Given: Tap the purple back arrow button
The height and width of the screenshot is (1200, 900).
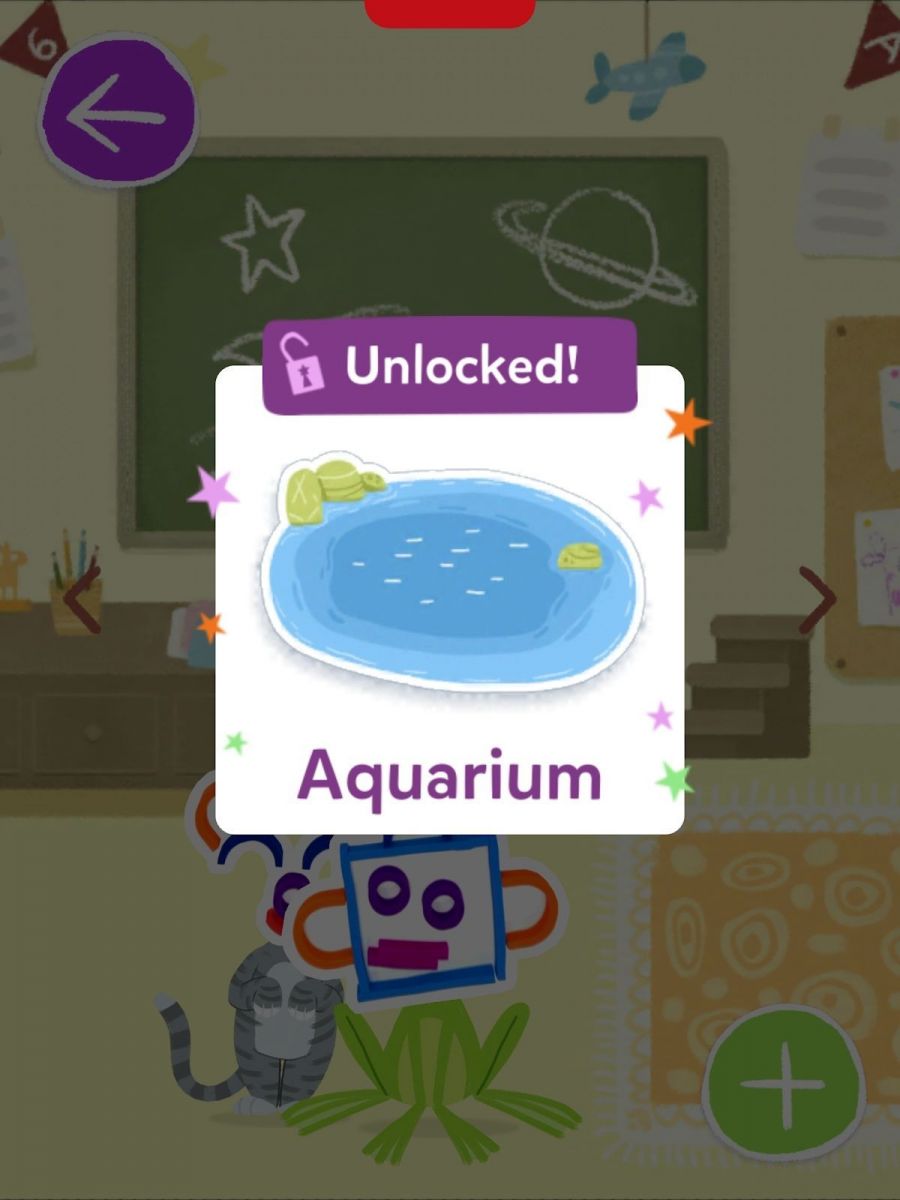Looking at the screenshot, I should (x=118, y=111).
